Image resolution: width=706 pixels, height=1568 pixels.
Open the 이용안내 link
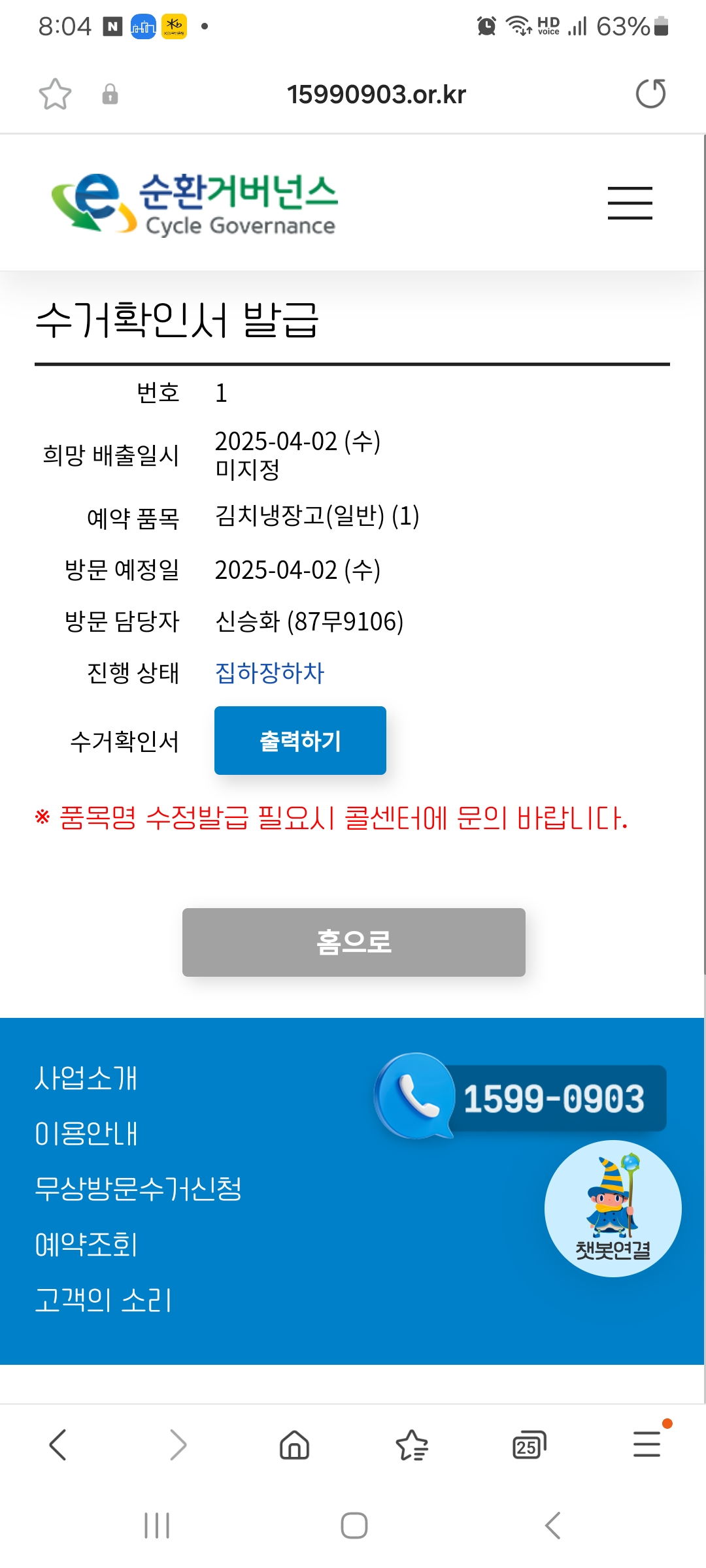pyautogui.click(x=86, y=1134)
